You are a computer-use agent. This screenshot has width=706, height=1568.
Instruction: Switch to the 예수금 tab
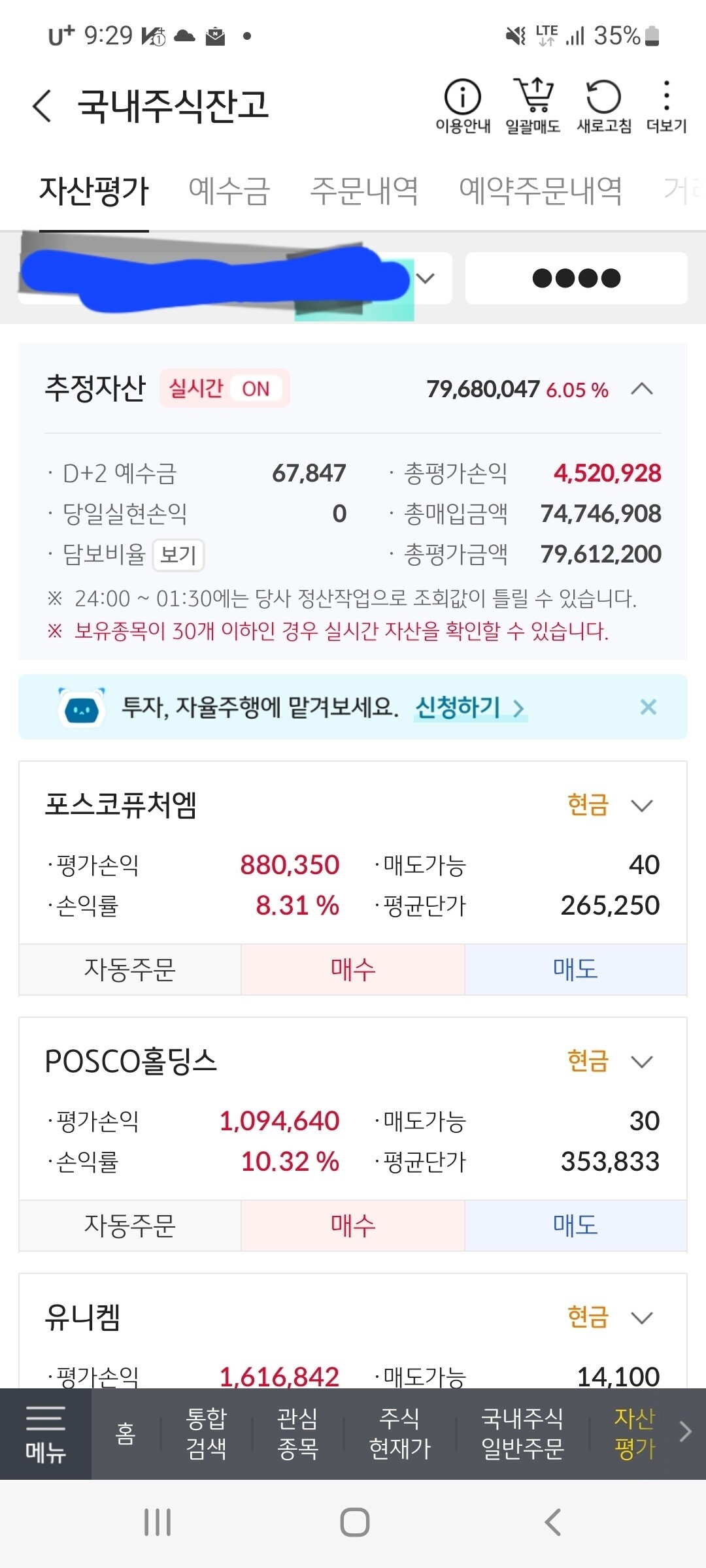coord(229,189)
